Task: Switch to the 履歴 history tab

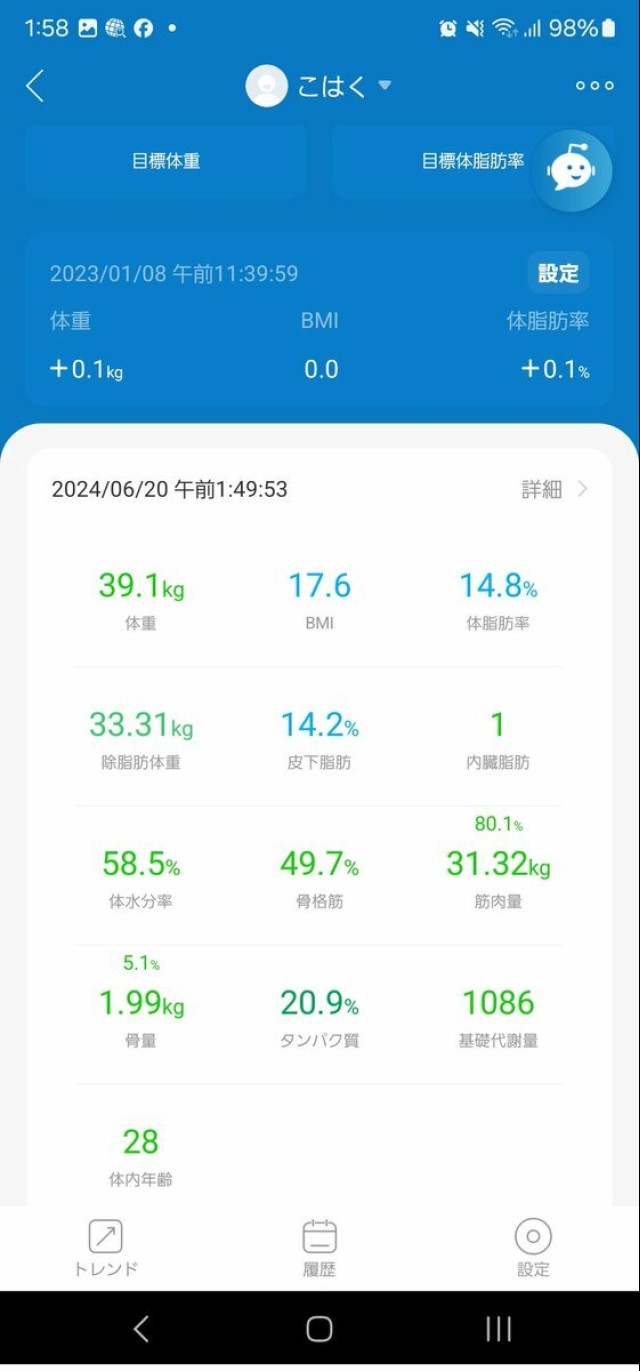Action: 320,1248
